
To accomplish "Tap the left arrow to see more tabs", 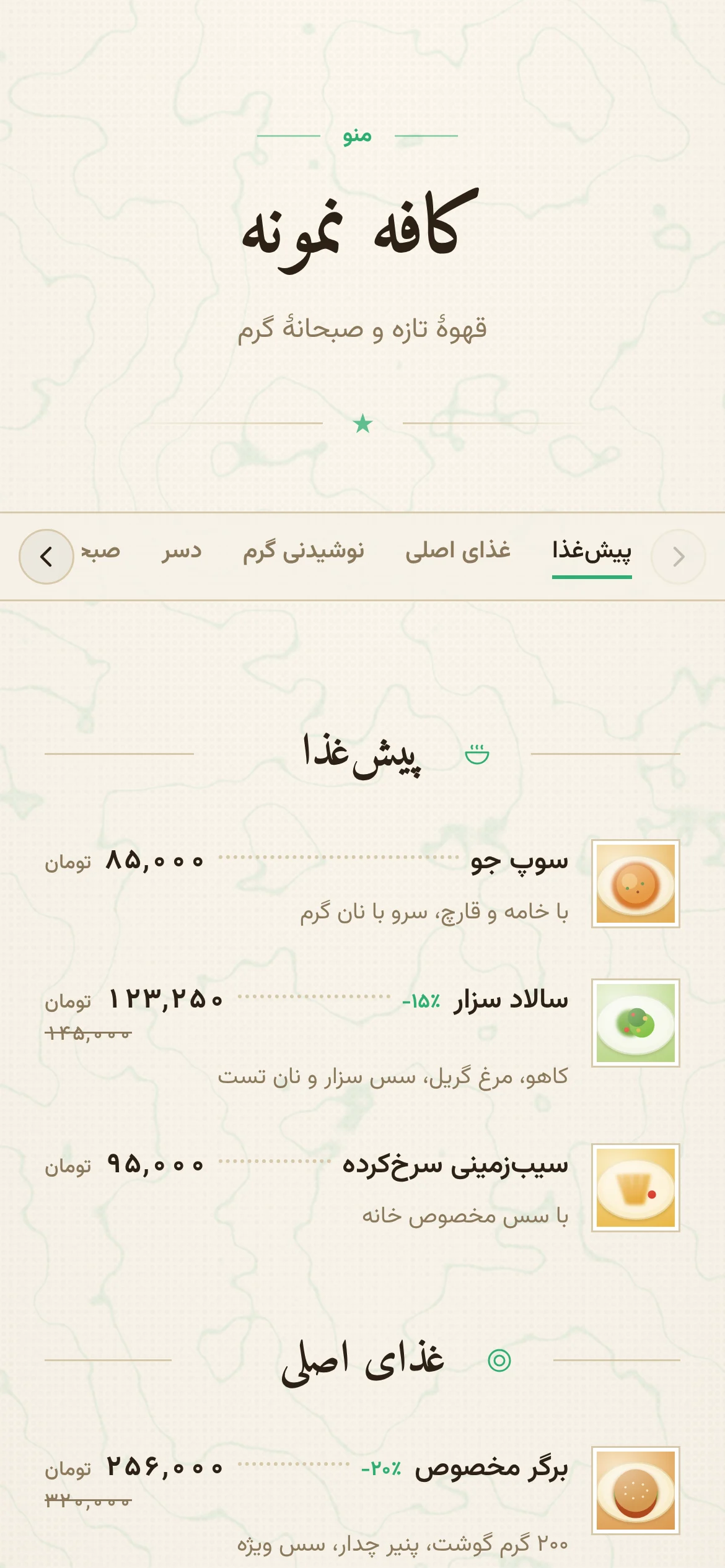I will (x=46, y=557).
